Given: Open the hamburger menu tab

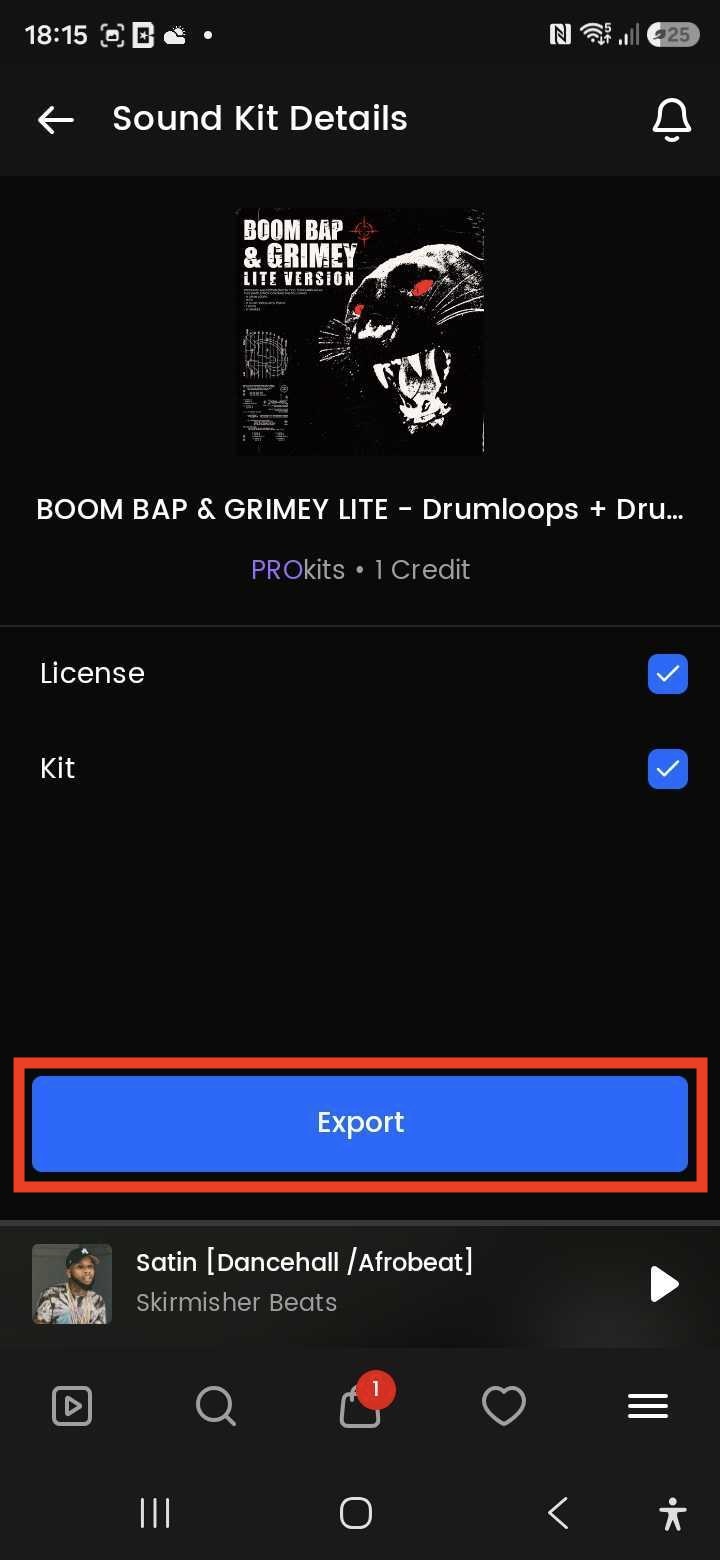Looking at the screenshot, I should click(x=648, y=1406).
